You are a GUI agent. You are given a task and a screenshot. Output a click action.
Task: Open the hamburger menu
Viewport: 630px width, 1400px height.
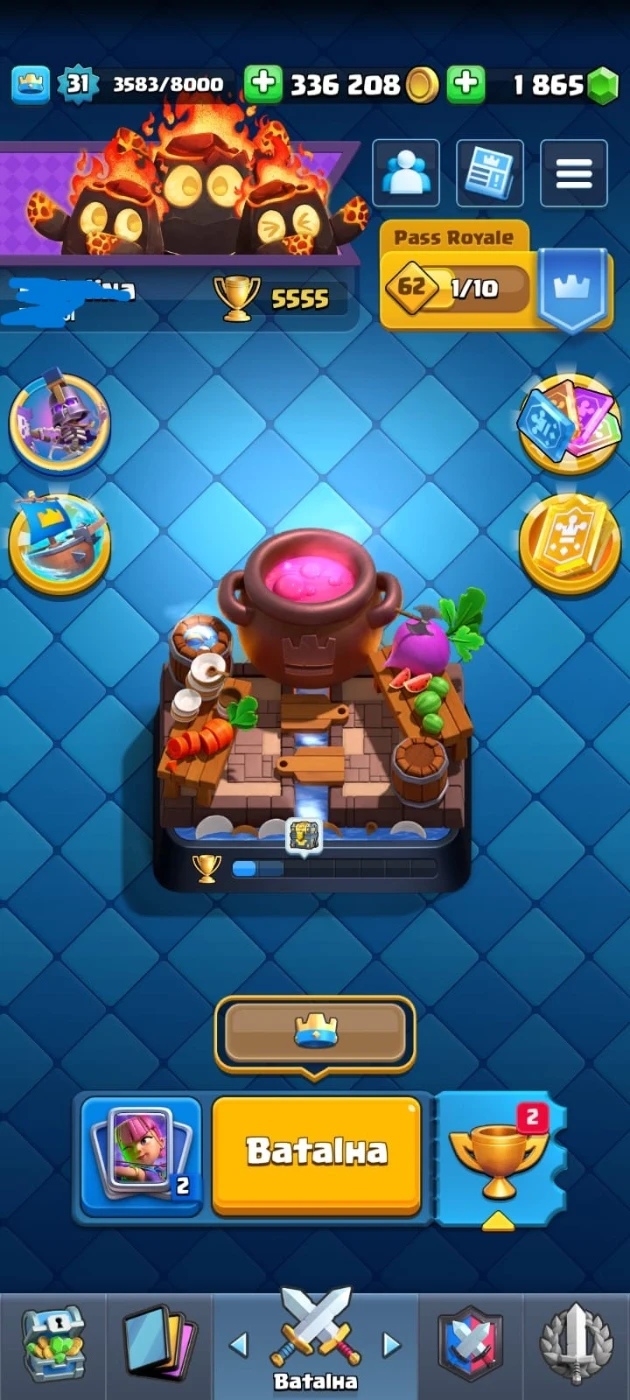[x=574, y=173]
